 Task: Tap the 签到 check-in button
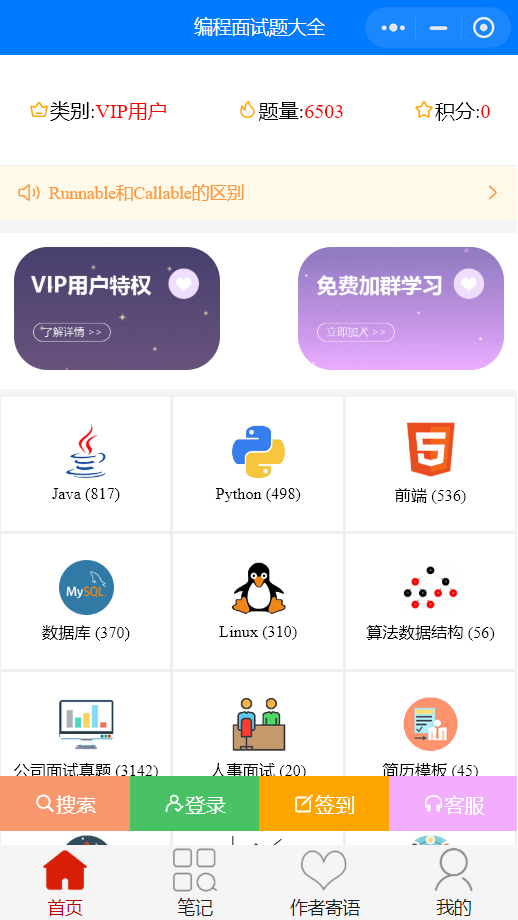(324, 804)
